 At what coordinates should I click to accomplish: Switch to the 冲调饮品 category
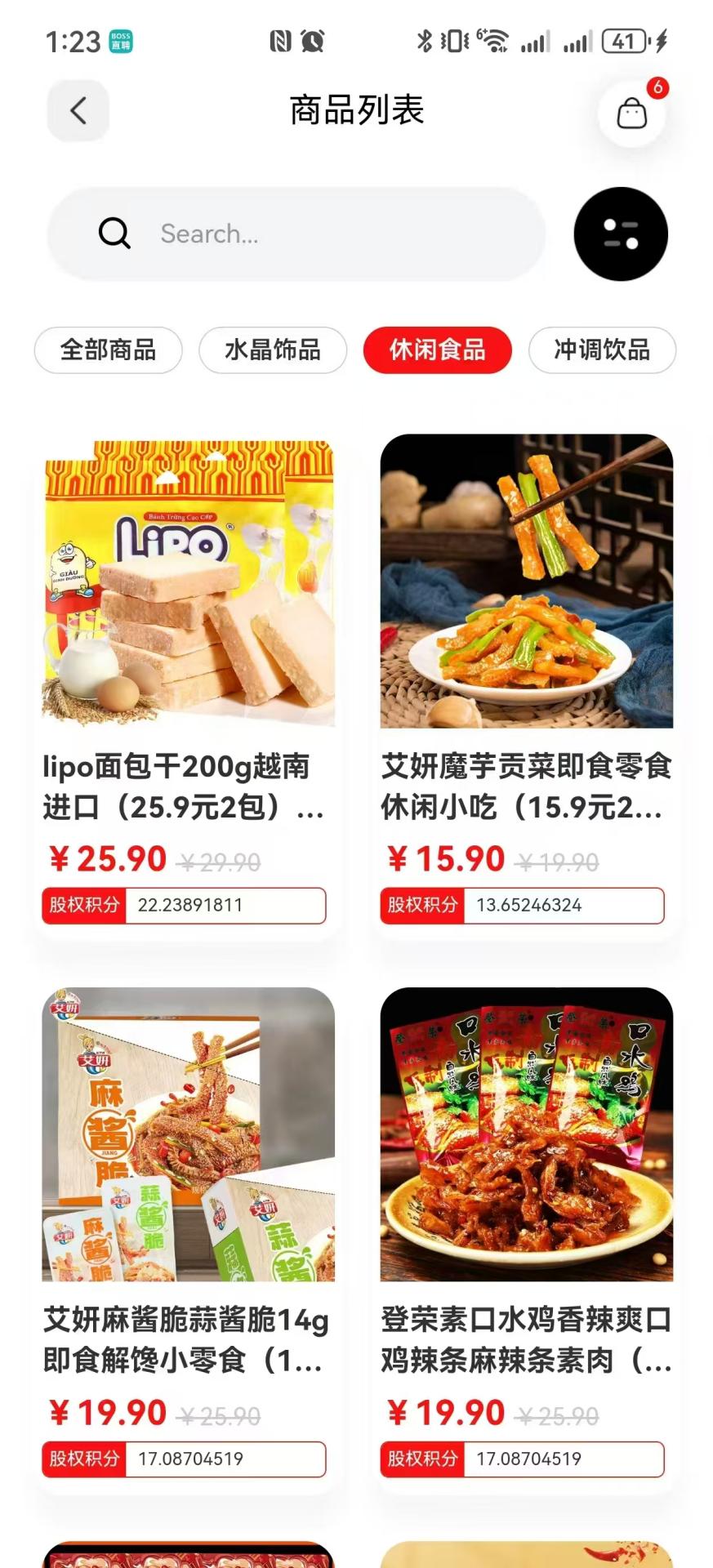point(602,350)
